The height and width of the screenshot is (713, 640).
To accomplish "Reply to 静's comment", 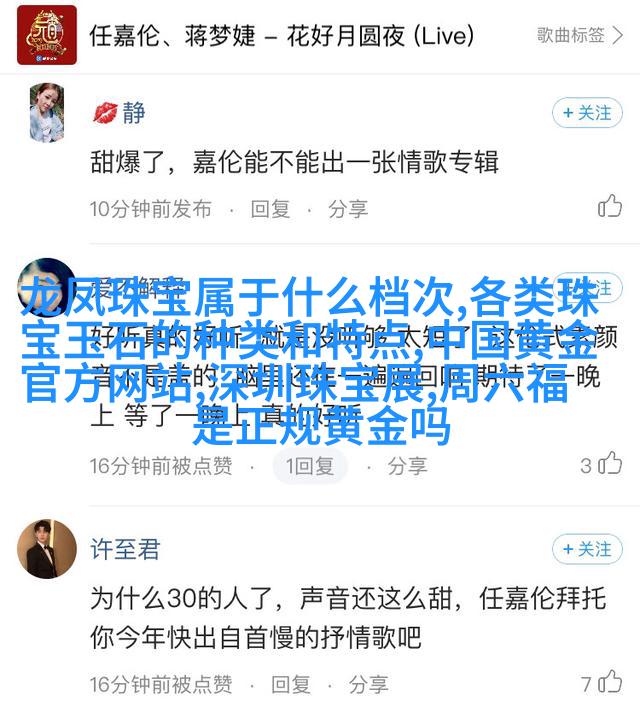I will coord(270,209).
